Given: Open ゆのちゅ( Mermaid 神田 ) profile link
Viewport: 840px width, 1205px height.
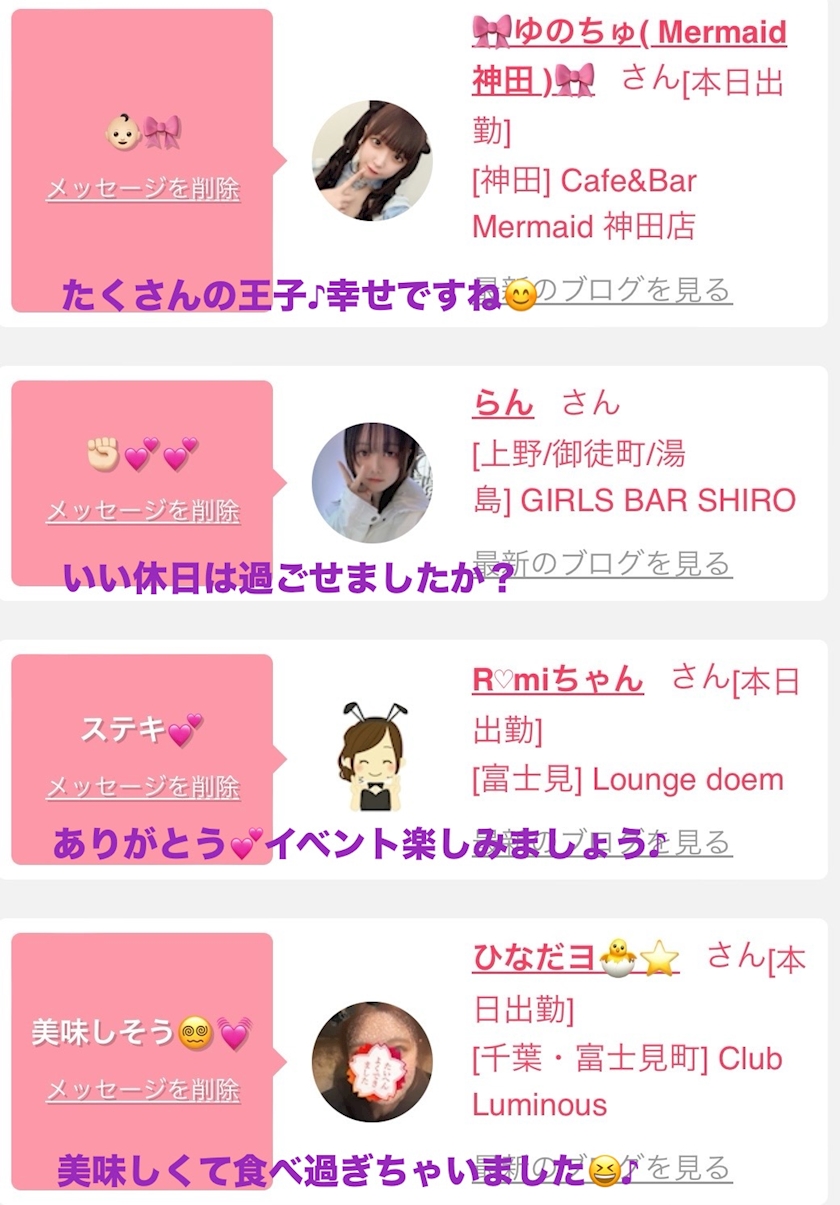Looking at the screenshot, I should [629, 34].
